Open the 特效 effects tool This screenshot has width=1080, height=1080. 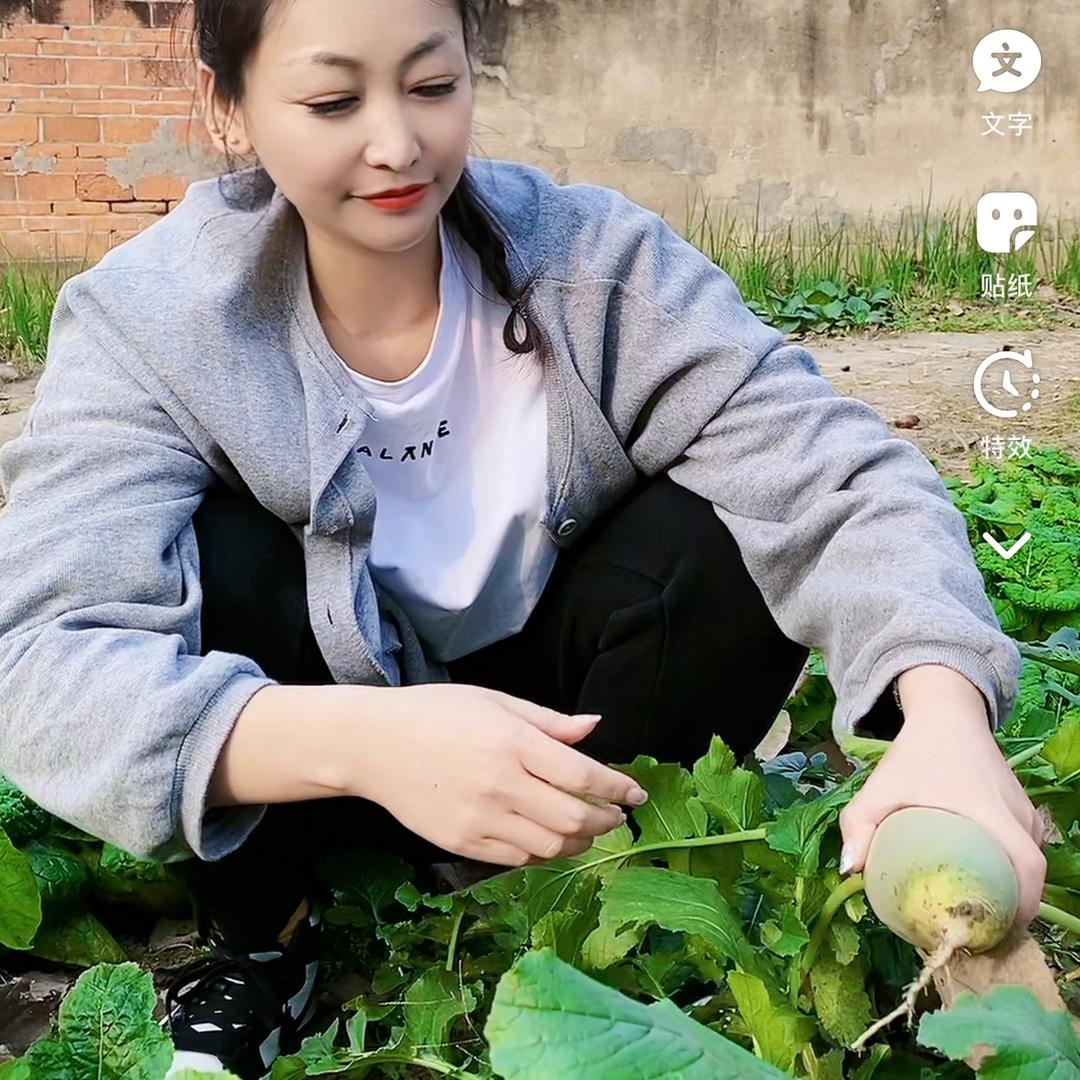[1006, 385]
